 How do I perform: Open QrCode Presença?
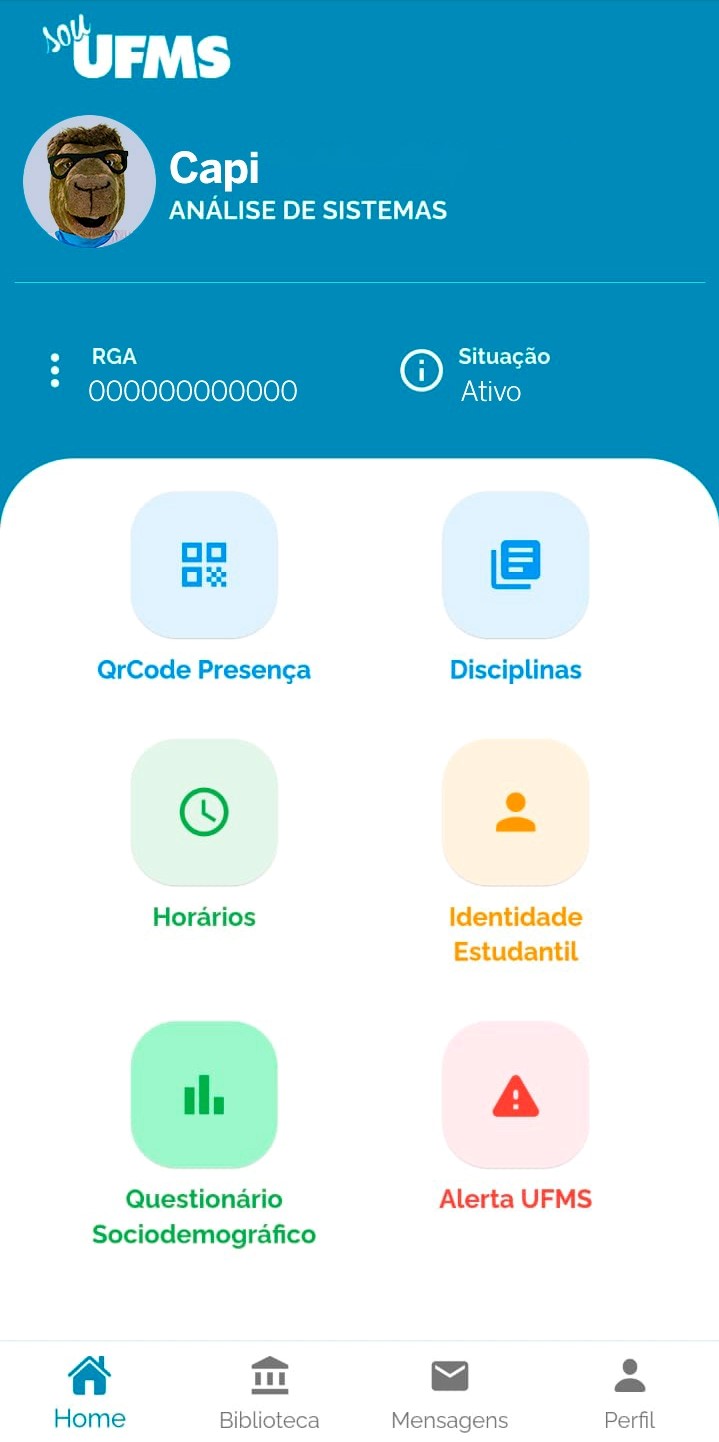(x=204, y=565)
